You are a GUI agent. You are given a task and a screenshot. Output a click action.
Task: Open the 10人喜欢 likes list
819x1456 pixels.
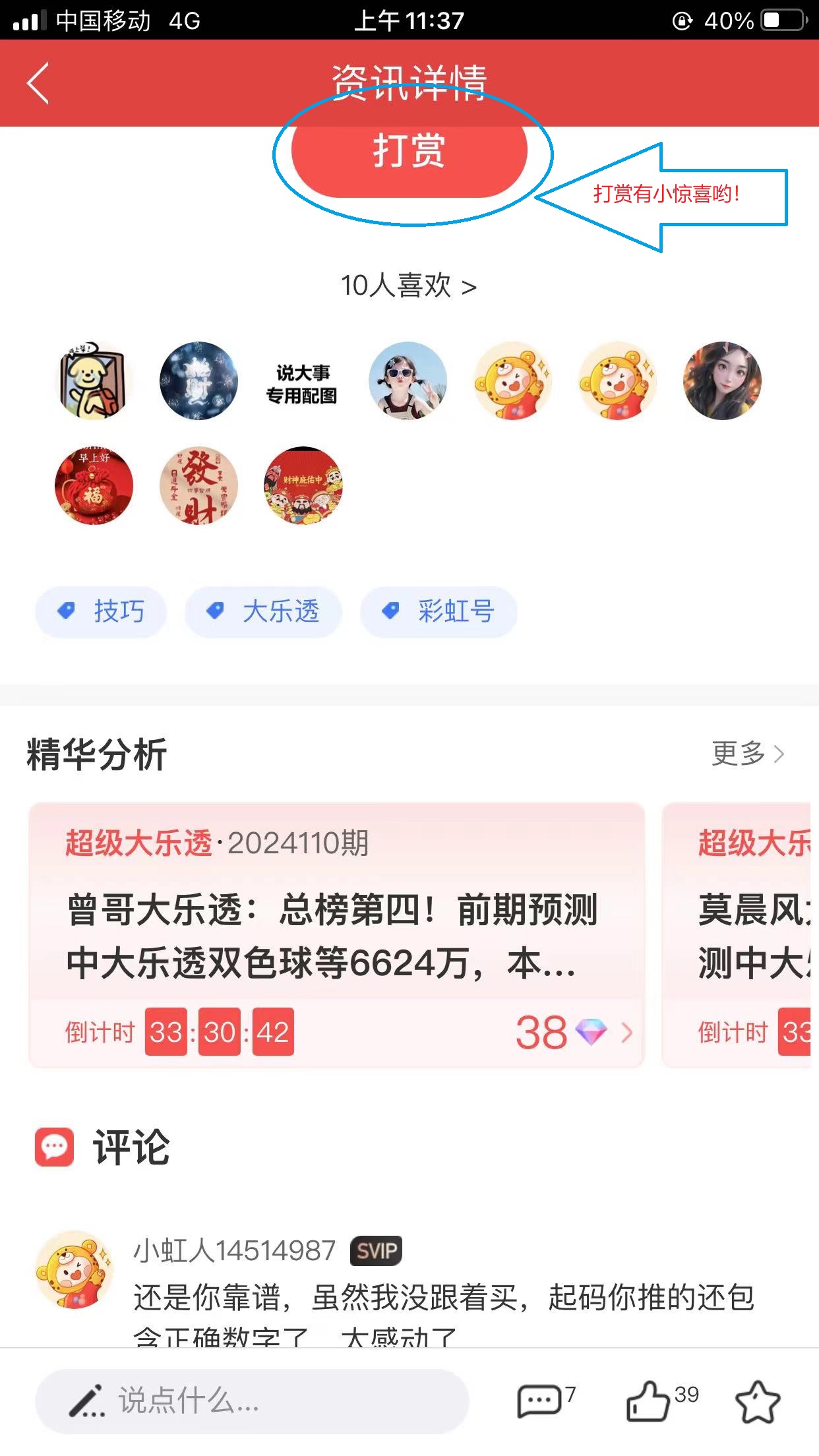tap(409, 286)
